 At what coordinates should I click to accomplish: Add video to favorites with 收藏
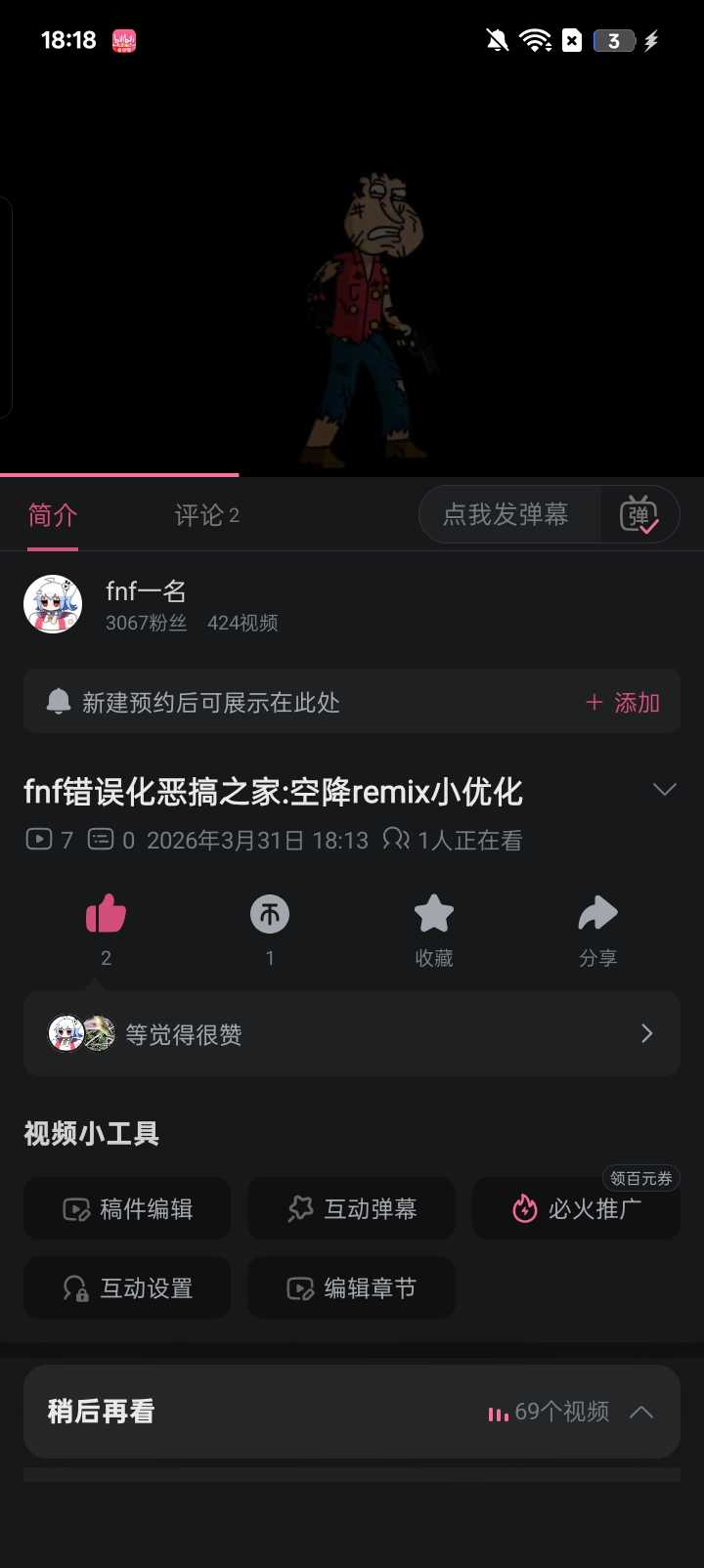[434, 916]
